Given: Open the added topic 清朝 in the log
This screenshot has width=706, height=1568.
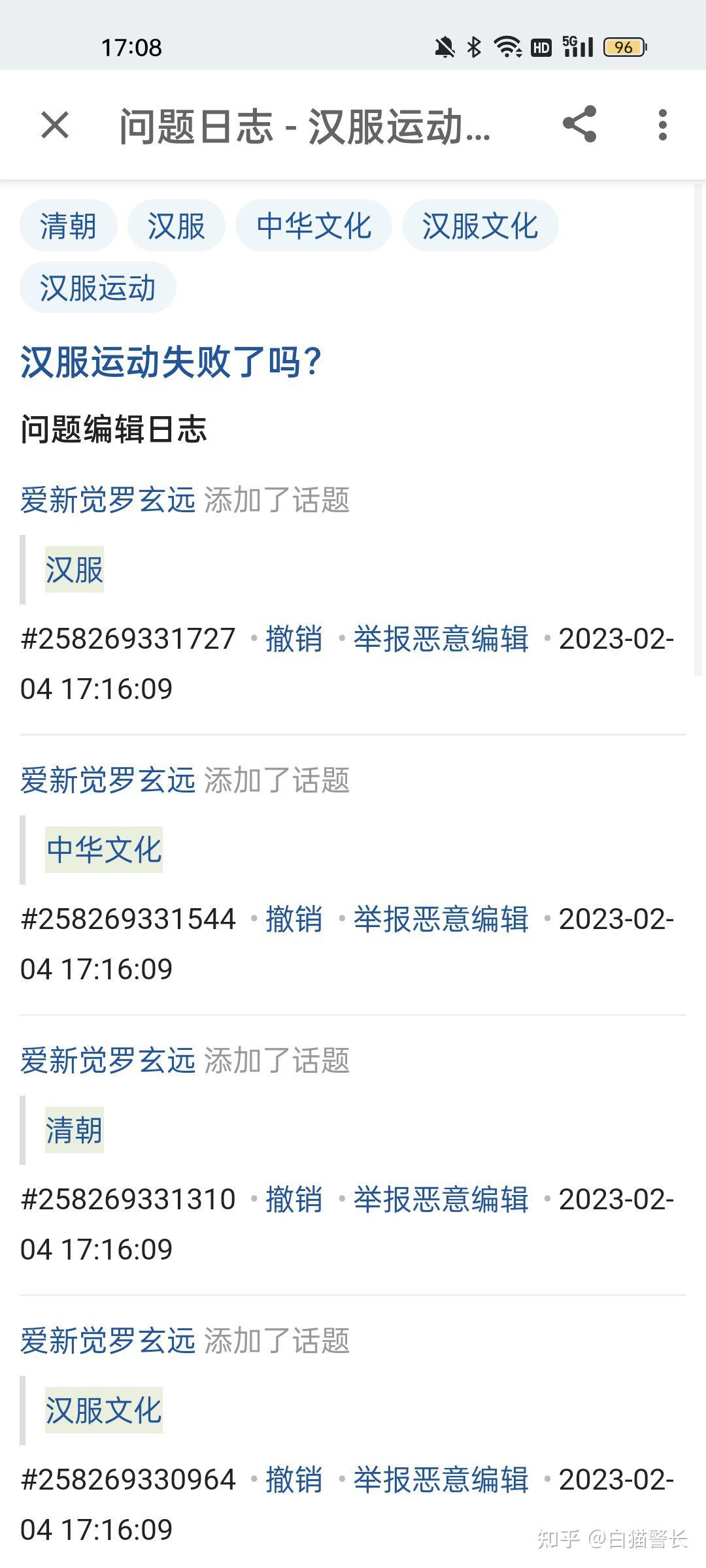Looking at the screenshot, I should tap(74, 1130).
